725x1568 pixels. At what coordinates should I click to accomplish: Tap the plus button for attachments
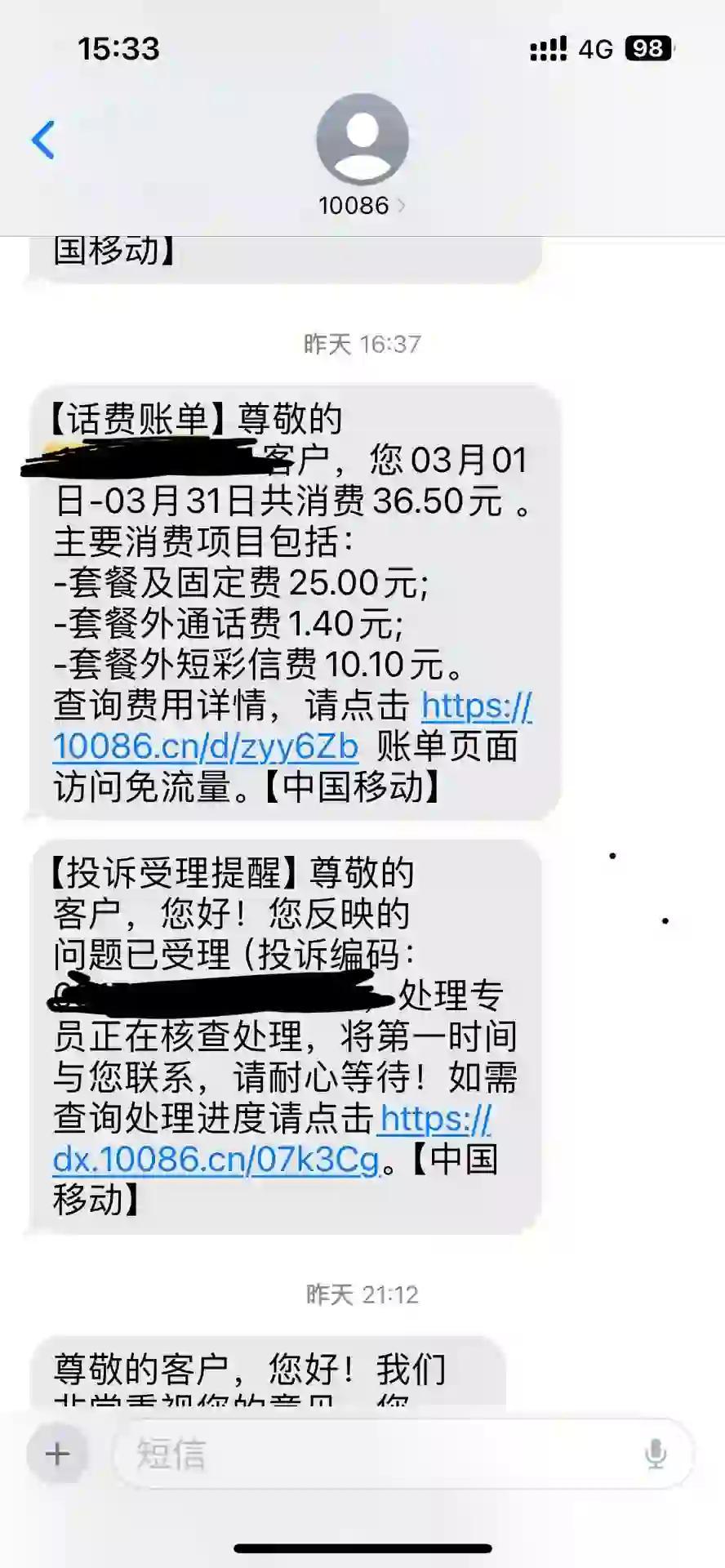(57, 1454)
